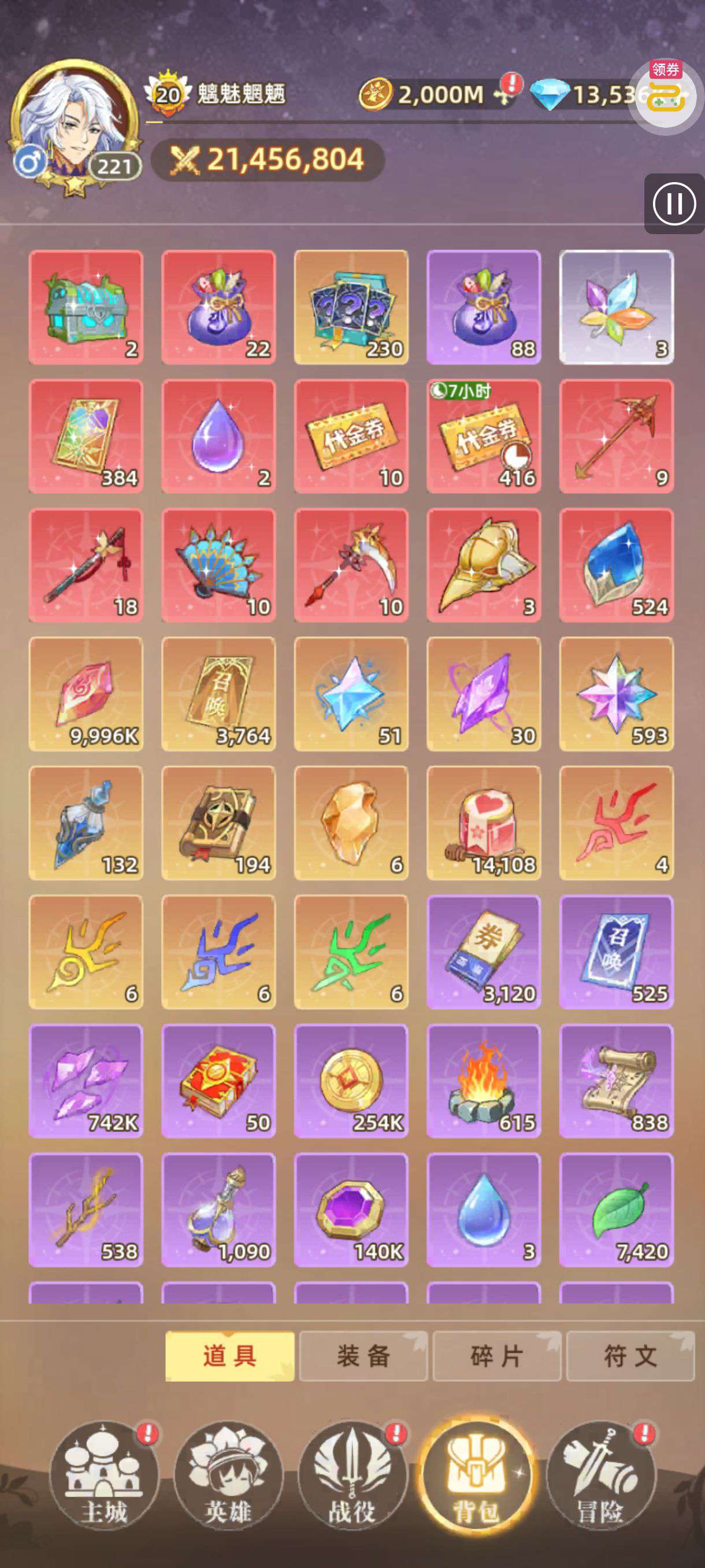Switch to the 符文 runes tab
Image resolution: width=705 pixels, height=1568 pixels.
(x=630, y=1356)
